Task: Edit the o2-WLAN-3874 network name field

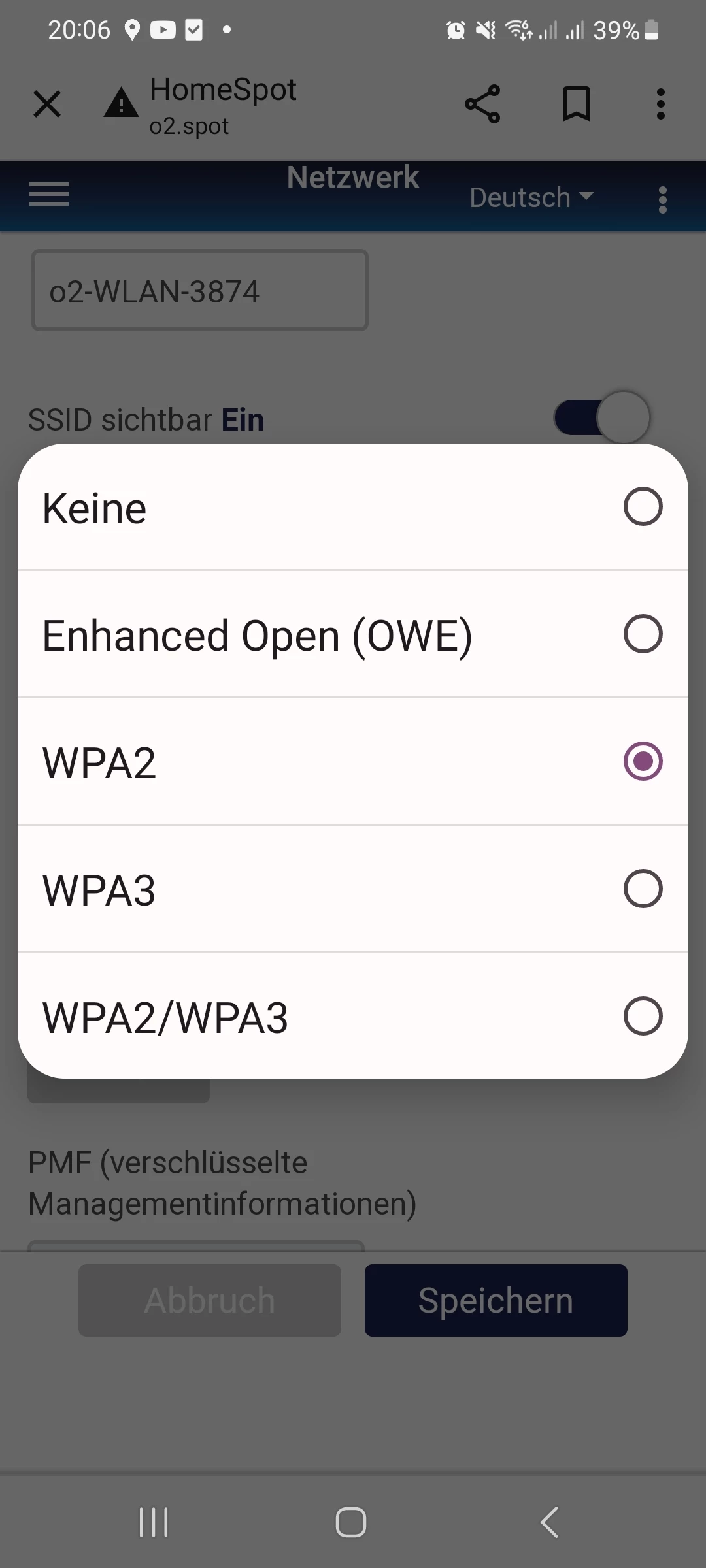Action: tap(200, 291)
